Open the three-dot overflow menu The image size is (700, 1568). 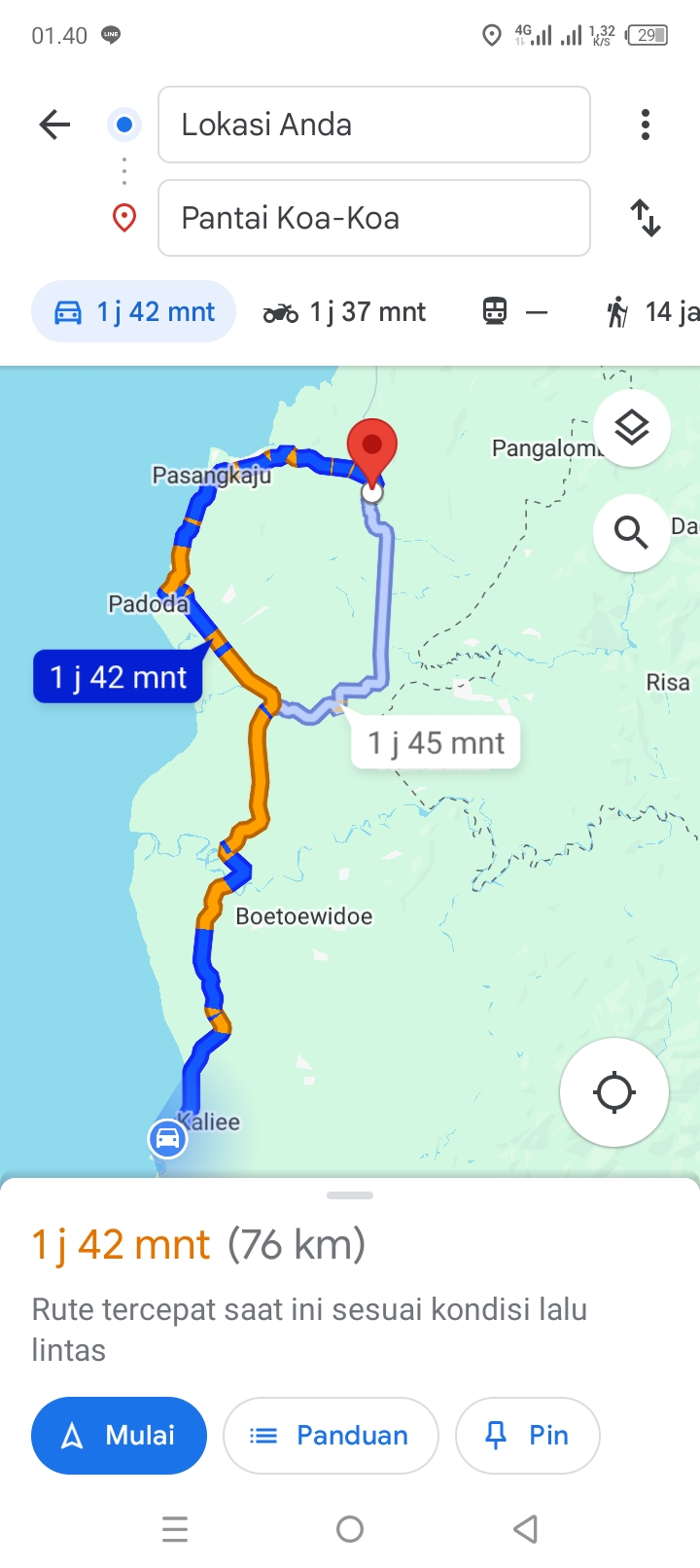tap(646, 125)
